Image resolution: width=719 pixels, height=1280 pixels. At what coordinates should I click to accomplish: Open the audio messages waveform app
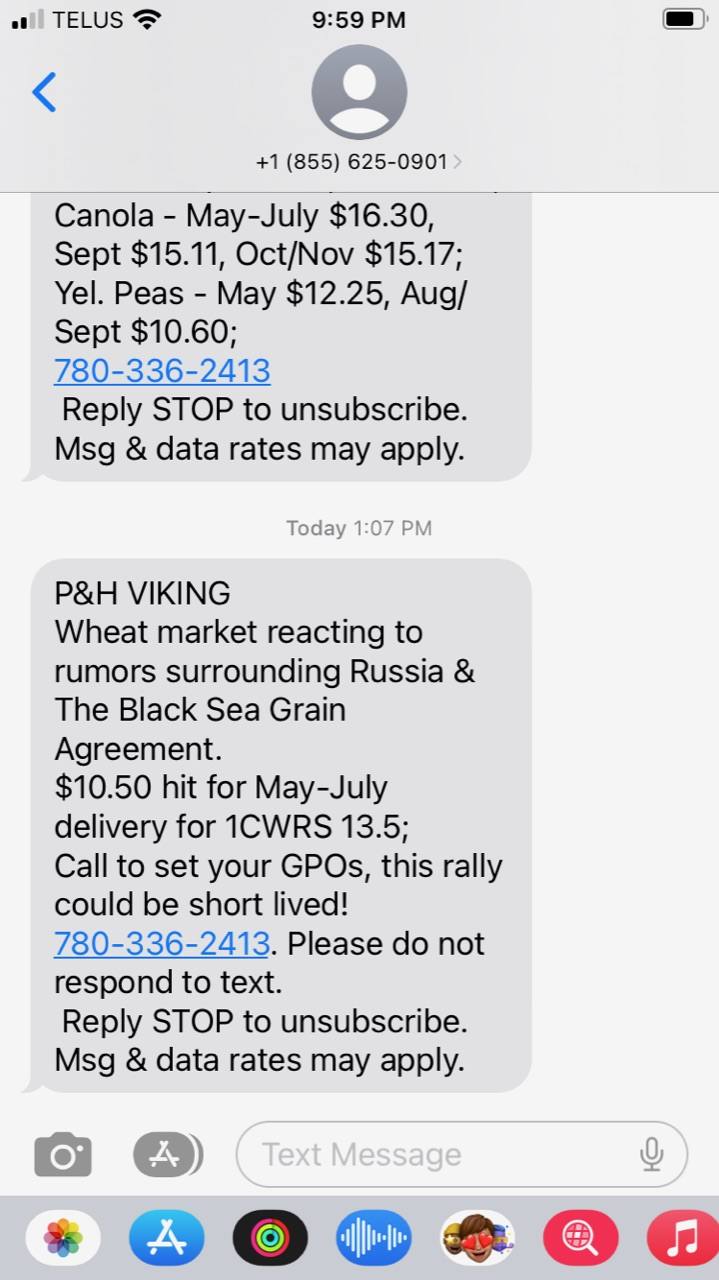click(373, 1238)
